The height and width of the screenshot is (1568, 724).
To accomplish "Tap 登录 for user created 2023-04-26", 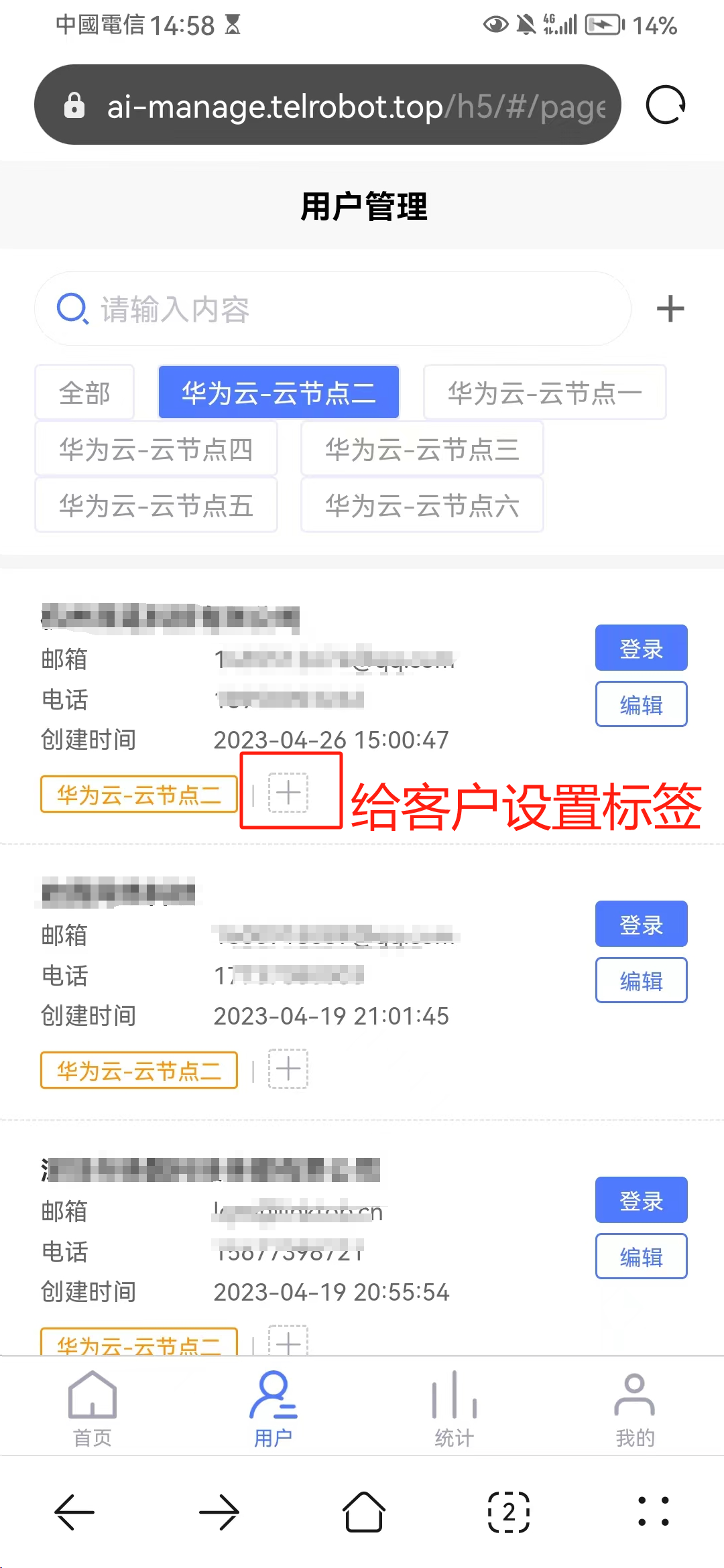I will click(642, 648).
